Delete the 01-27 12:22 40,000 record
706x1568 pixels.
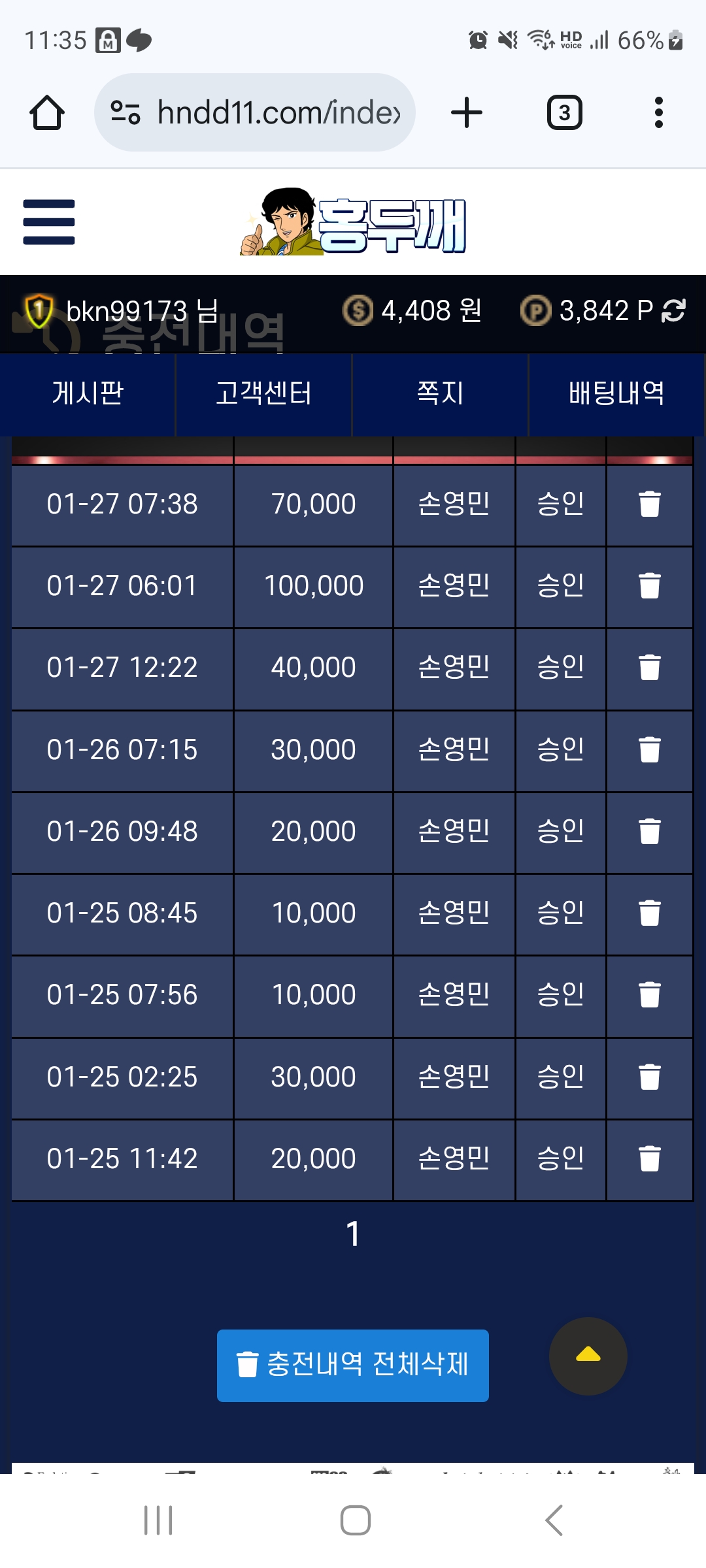click(x=650, y=667)
